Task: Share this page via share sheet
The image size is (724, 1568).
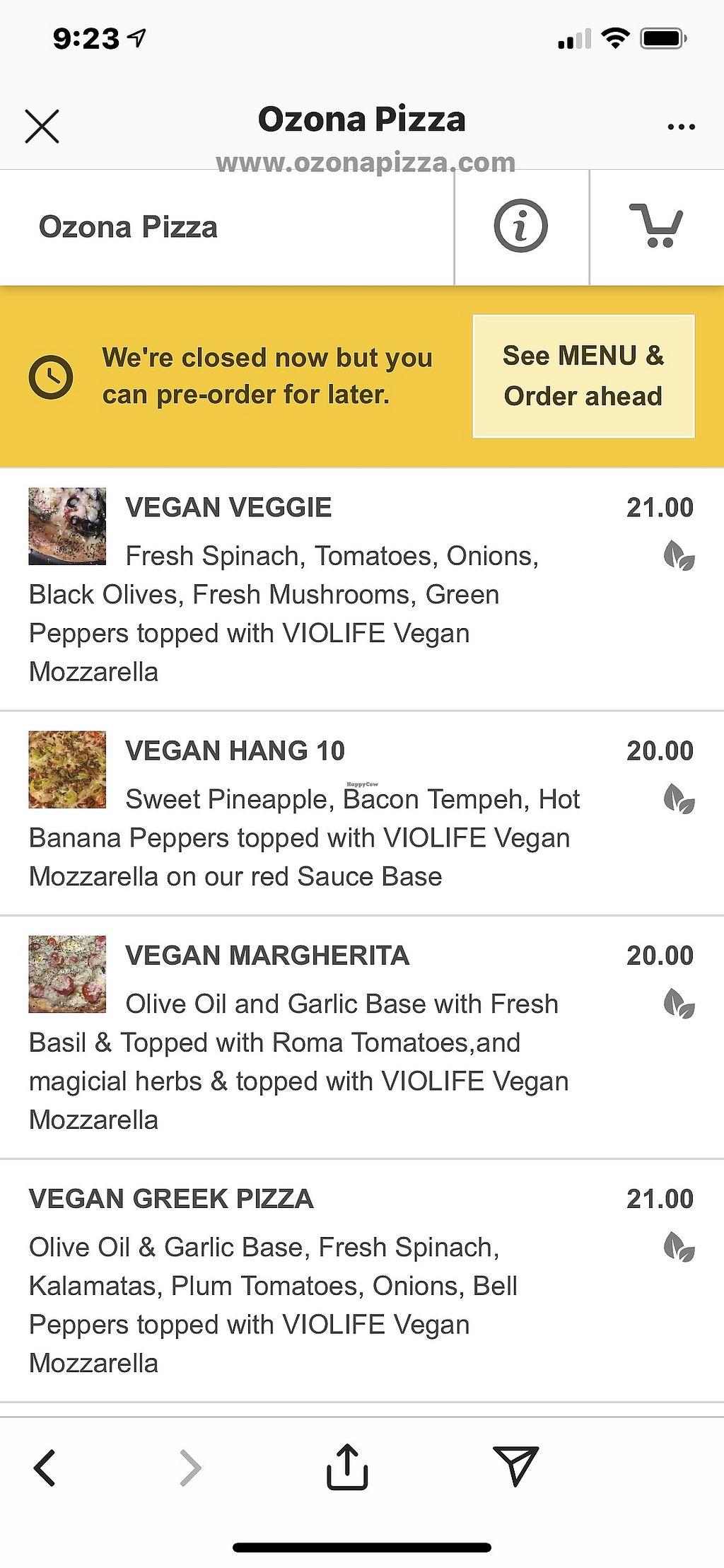Action: pos(347,1467)
